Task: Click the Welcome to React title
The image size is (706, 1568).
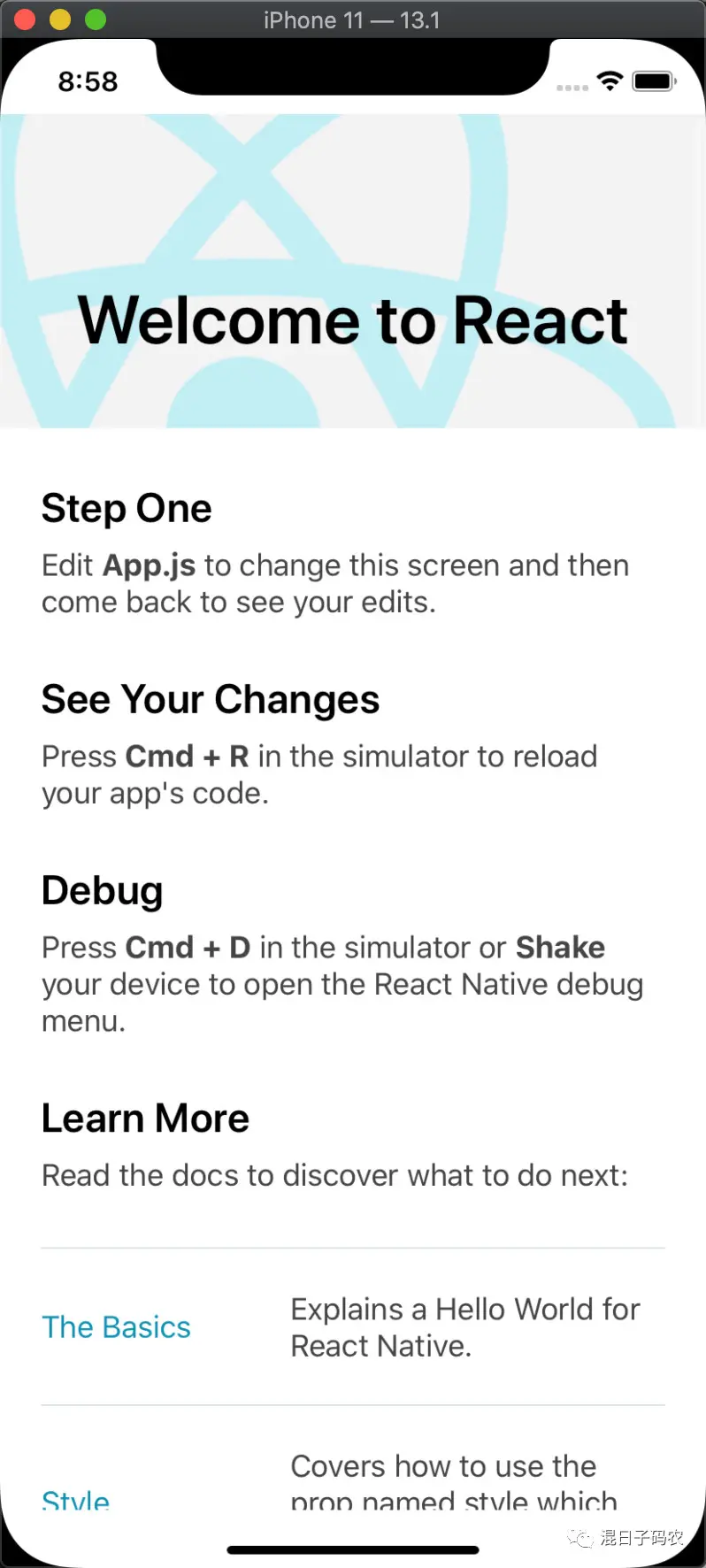Action: tap(353, 320)
